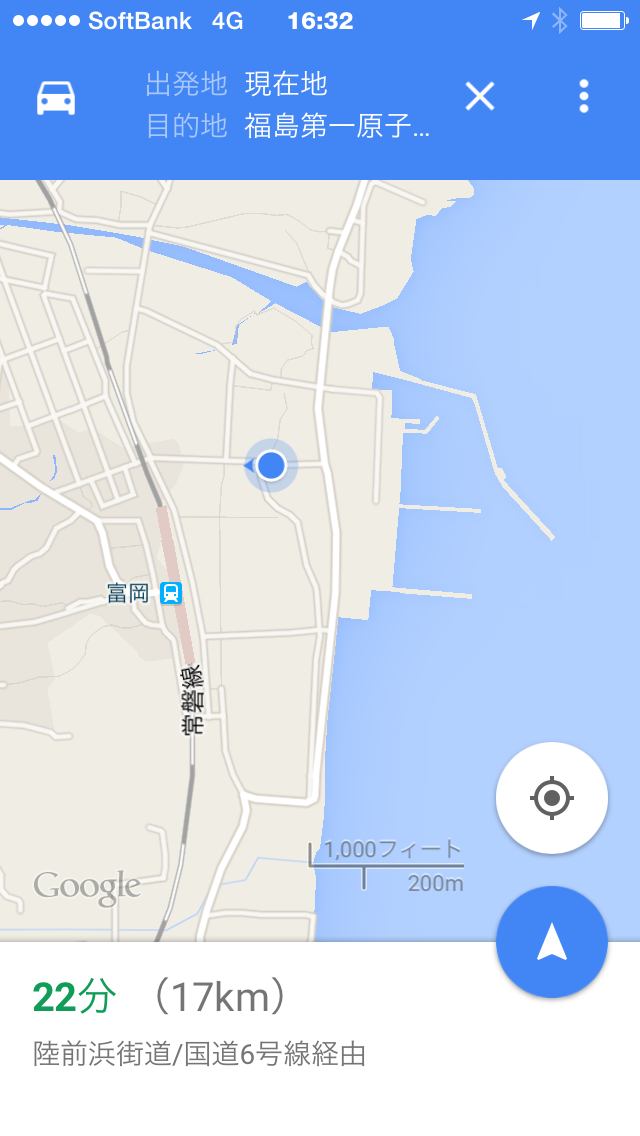The image size is (640, 1136).
Task: Open the 22分 route details card
Action: (250, 1020)
